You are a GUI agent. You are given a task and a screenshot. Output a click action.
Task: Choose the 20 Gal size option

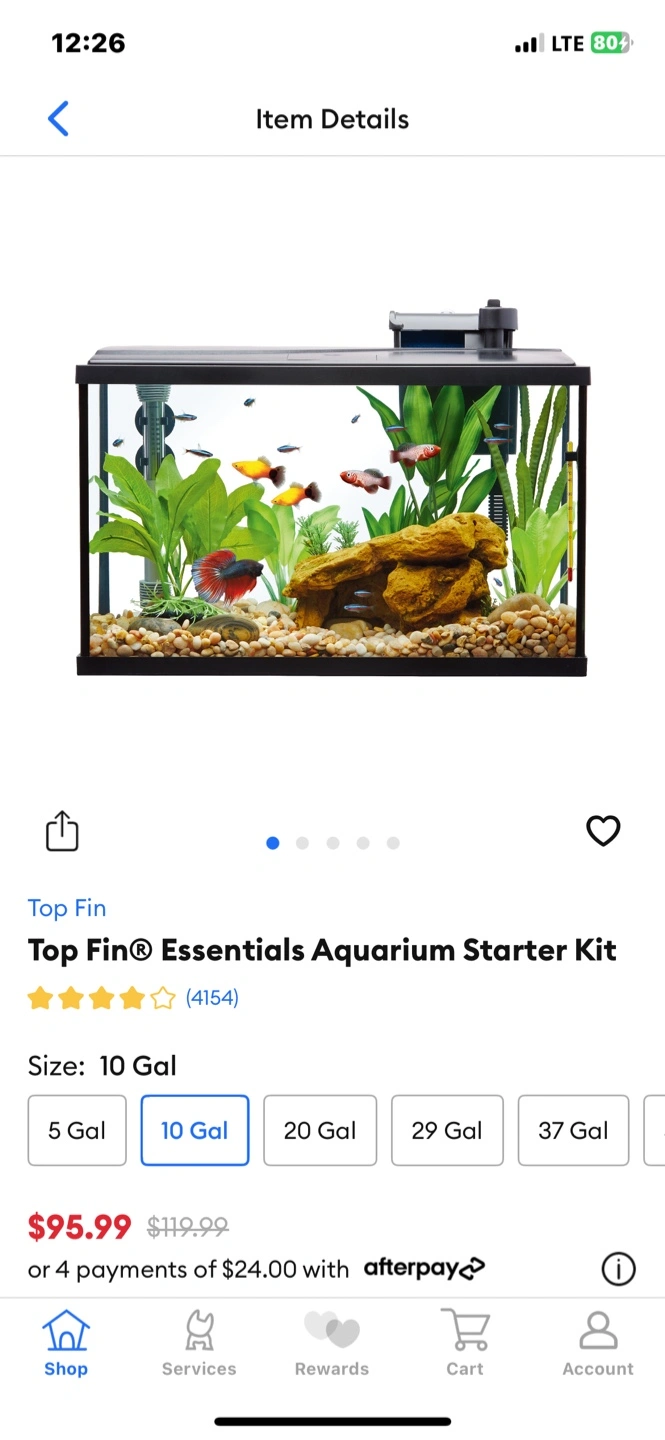[320, 1130]
